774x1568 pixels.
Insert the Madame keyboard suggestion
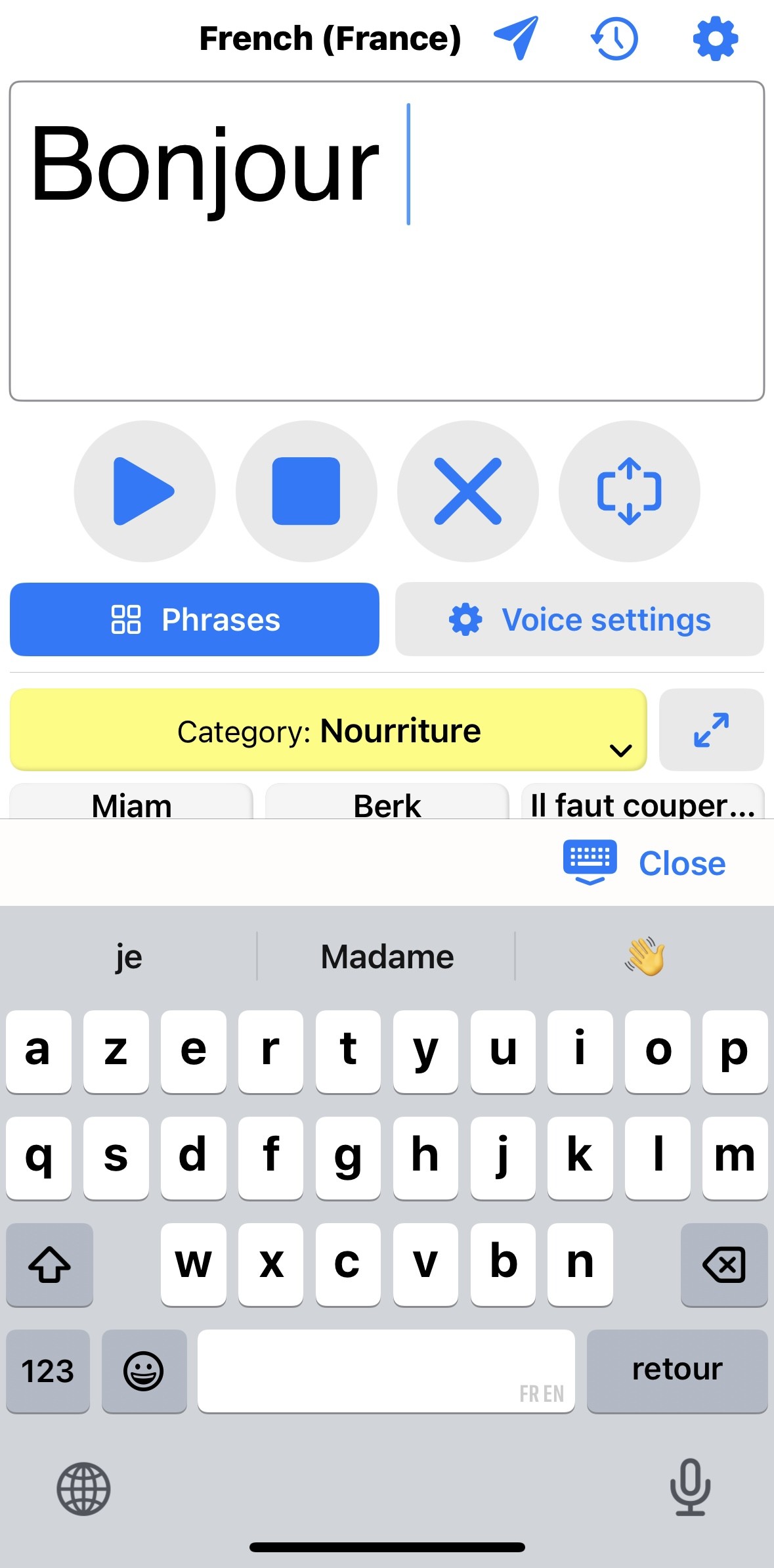tap(387, 956)
